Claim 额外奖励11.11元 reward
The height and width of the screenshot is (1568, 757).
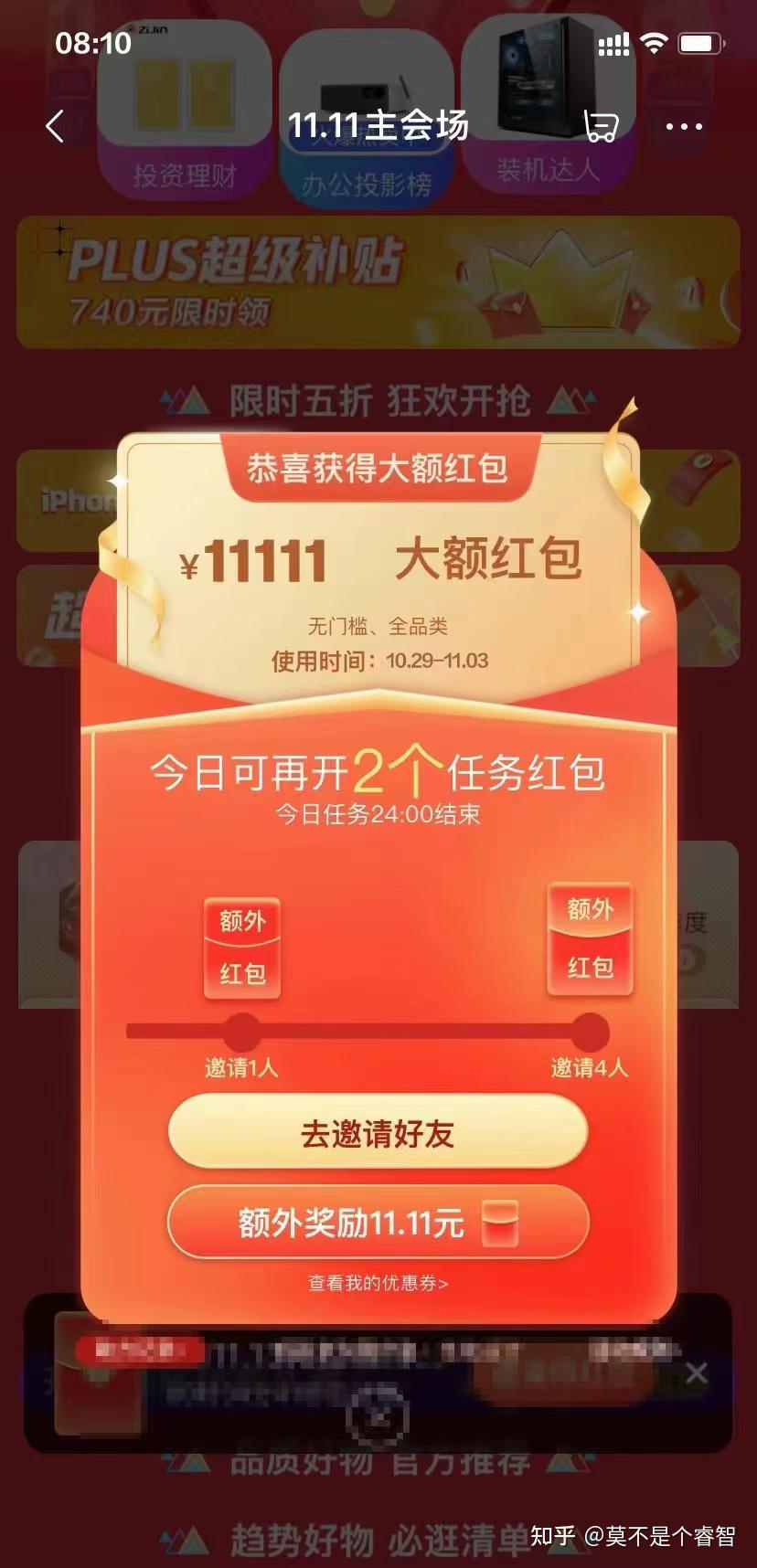[x=378, y=1223]
